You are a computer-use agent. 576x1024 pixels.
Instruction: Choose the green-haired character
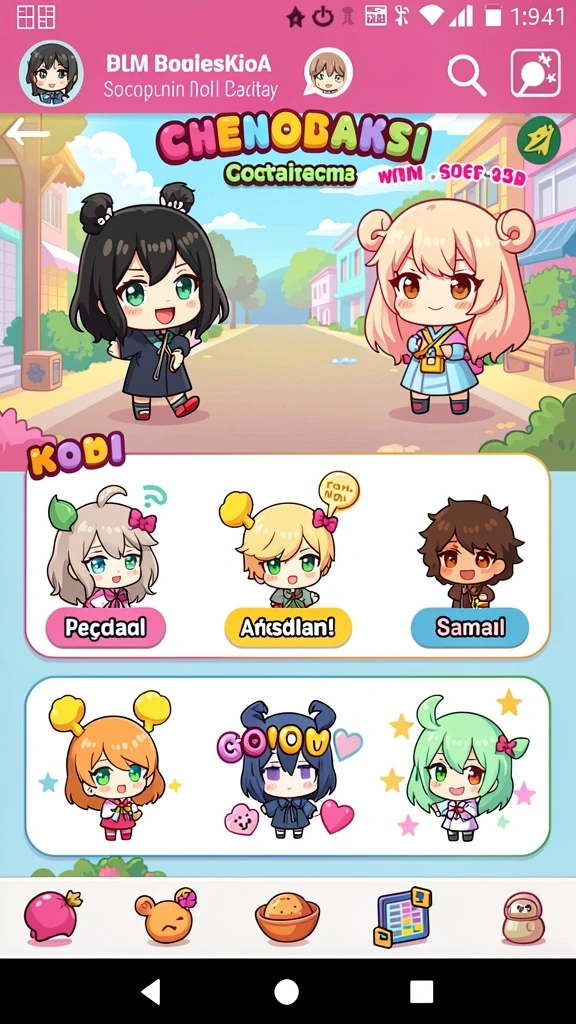(x=460, y=765)
